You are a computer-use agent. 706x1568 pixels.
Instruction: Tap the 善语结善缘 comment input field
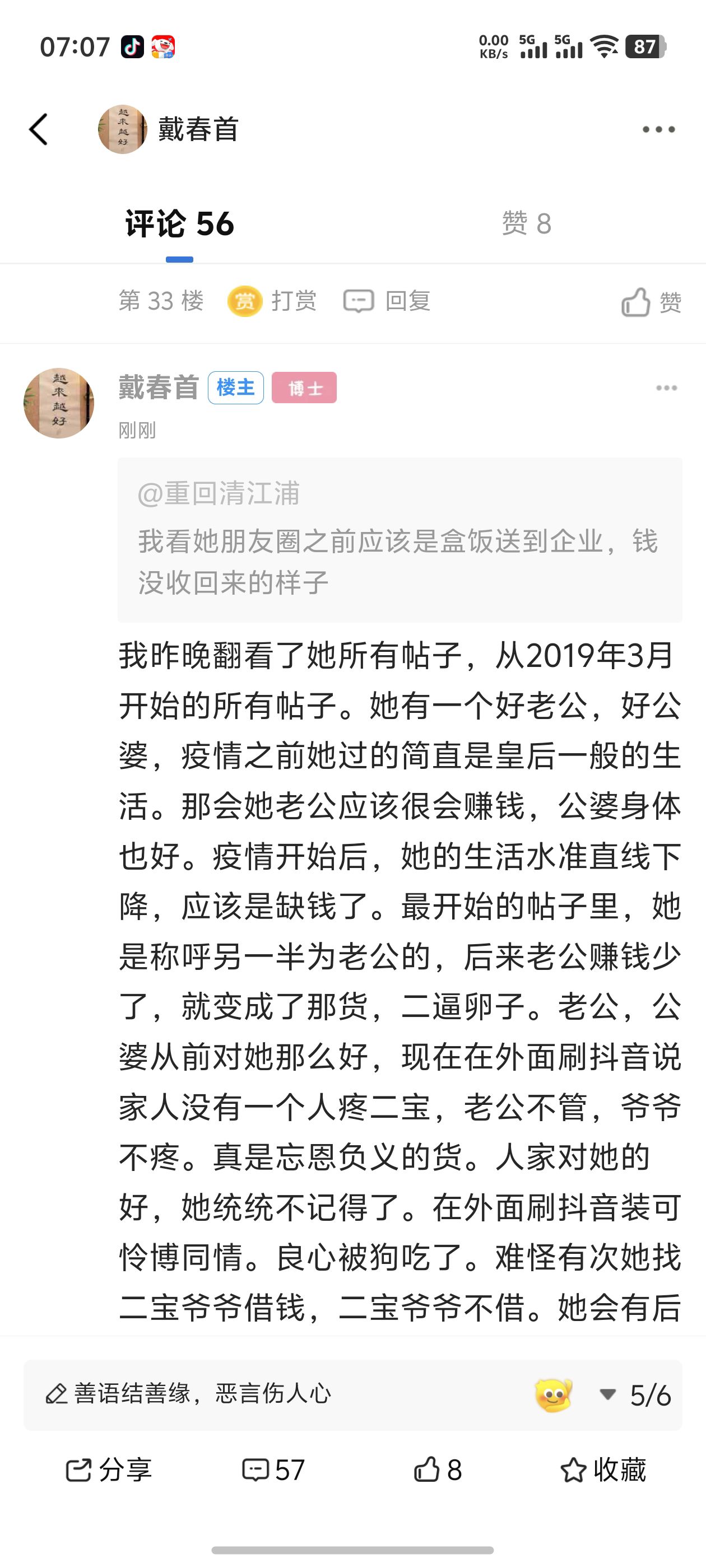point(244,1394)
